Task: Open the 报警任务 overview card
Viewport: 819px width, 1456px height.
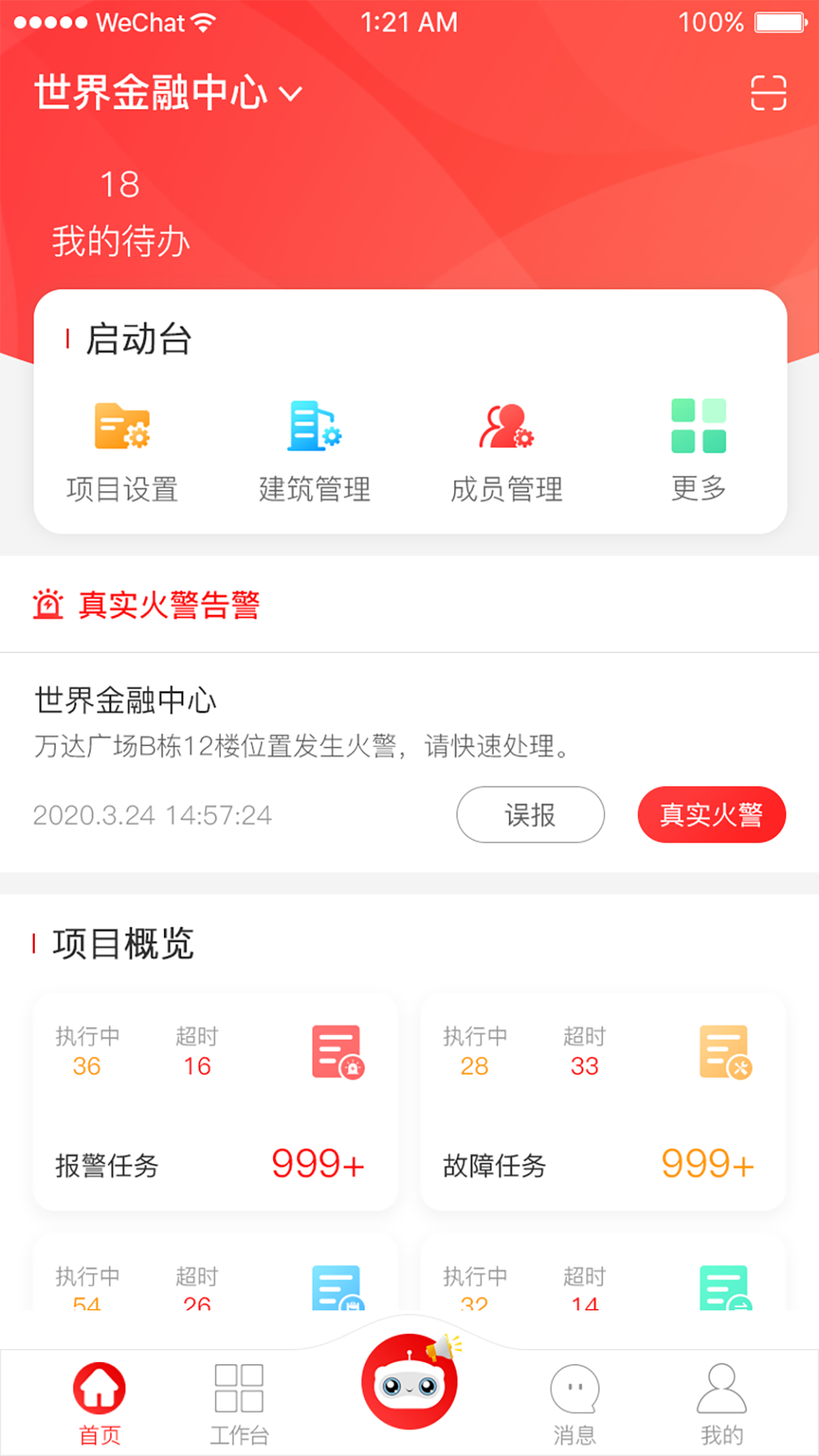Action: click(x=215, y=1101)
